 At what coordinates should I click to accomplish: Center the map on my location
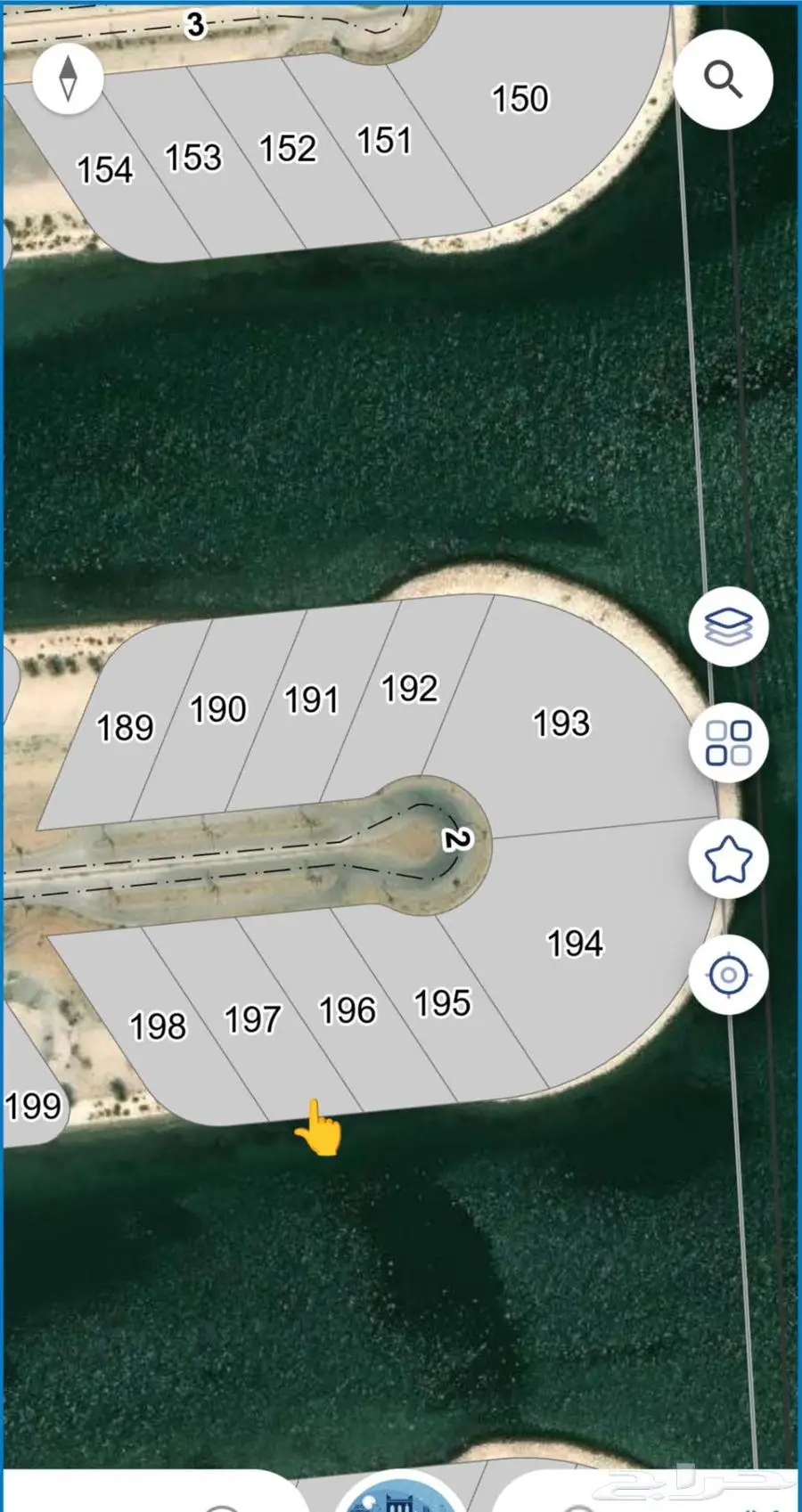click(728, 975)
